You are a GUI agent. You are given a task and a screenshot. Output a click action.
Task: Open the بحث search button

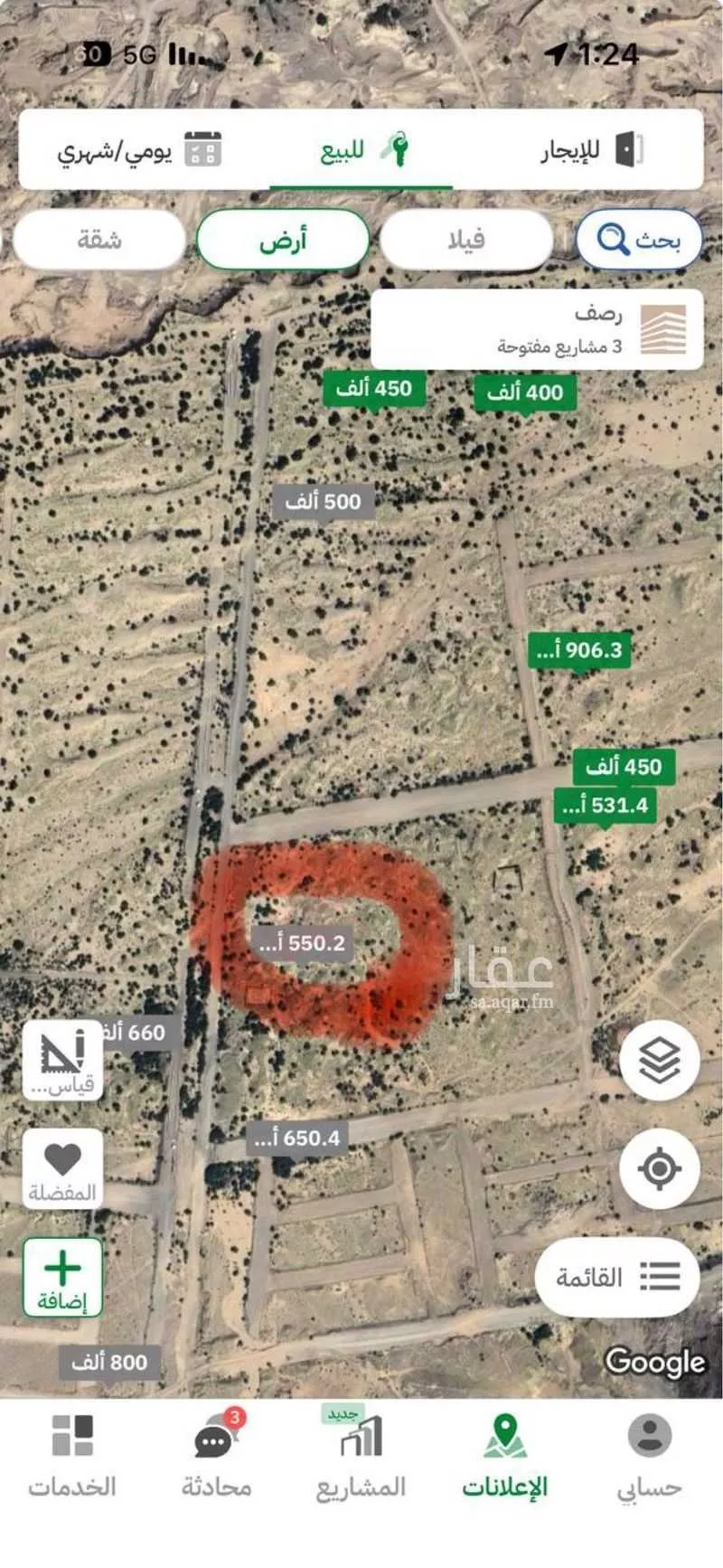click(x=639, y=240)
